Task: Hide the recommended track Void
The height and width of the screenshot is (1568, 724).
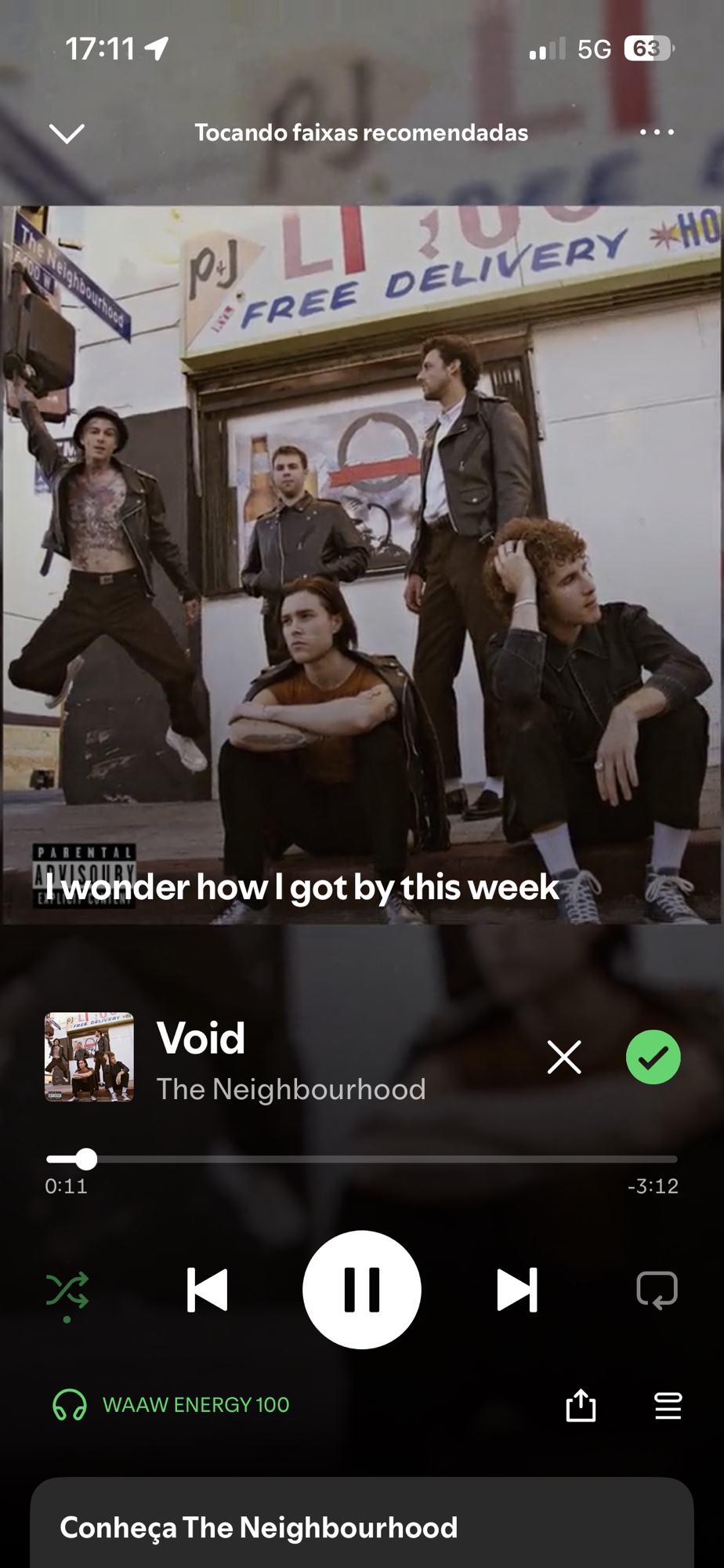Action: tap(564, 1057)
